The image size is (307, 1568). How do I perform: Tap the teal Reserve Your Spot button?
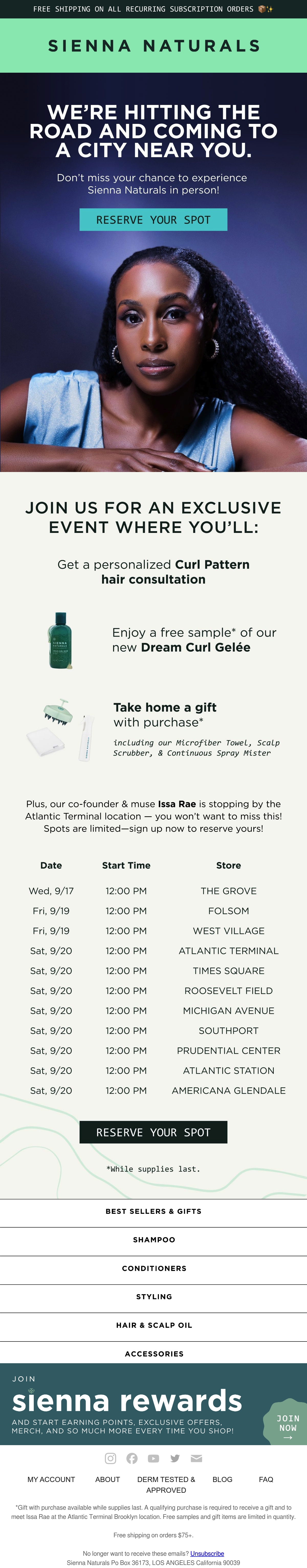153,220
